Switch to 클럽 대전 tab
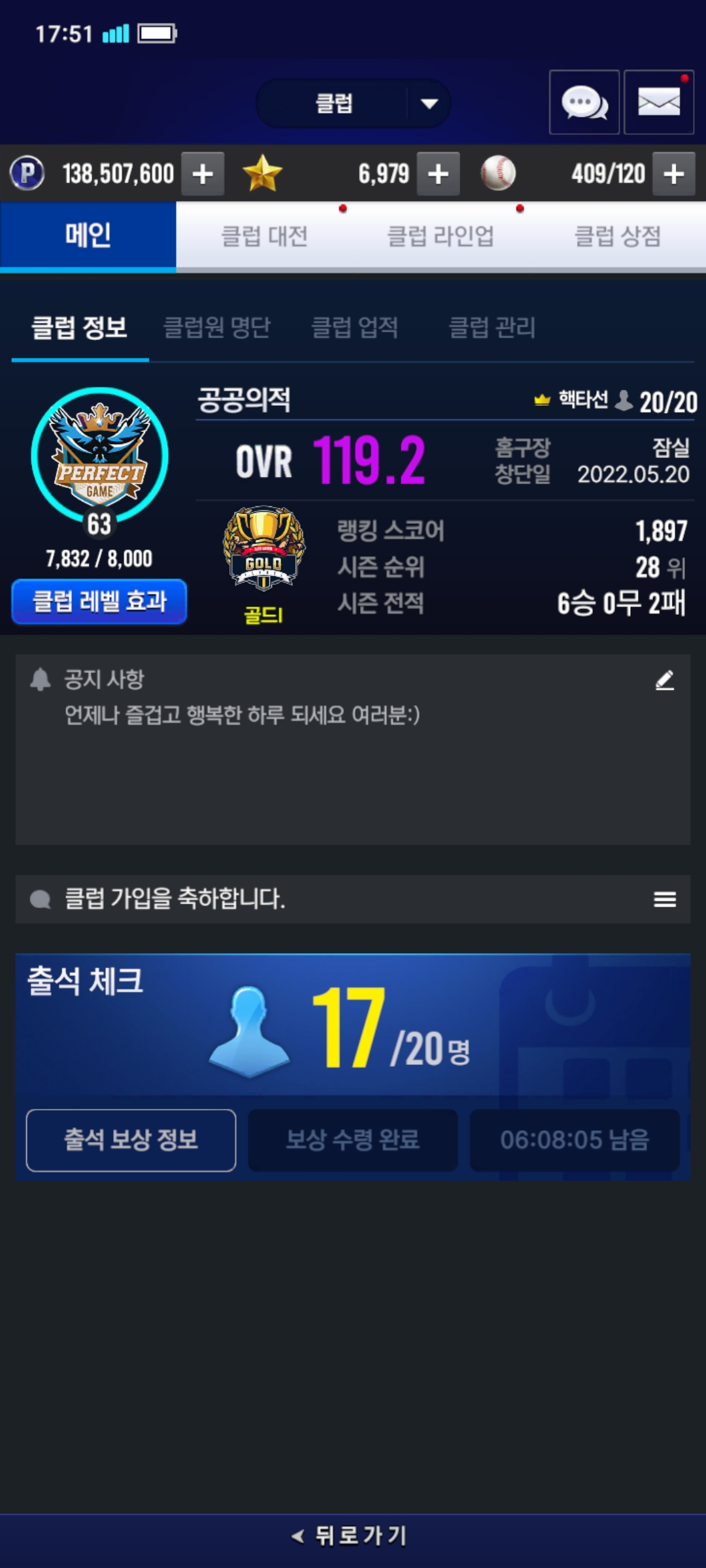This screenshot has height=1568, width=706. click(x=264, y=237)
